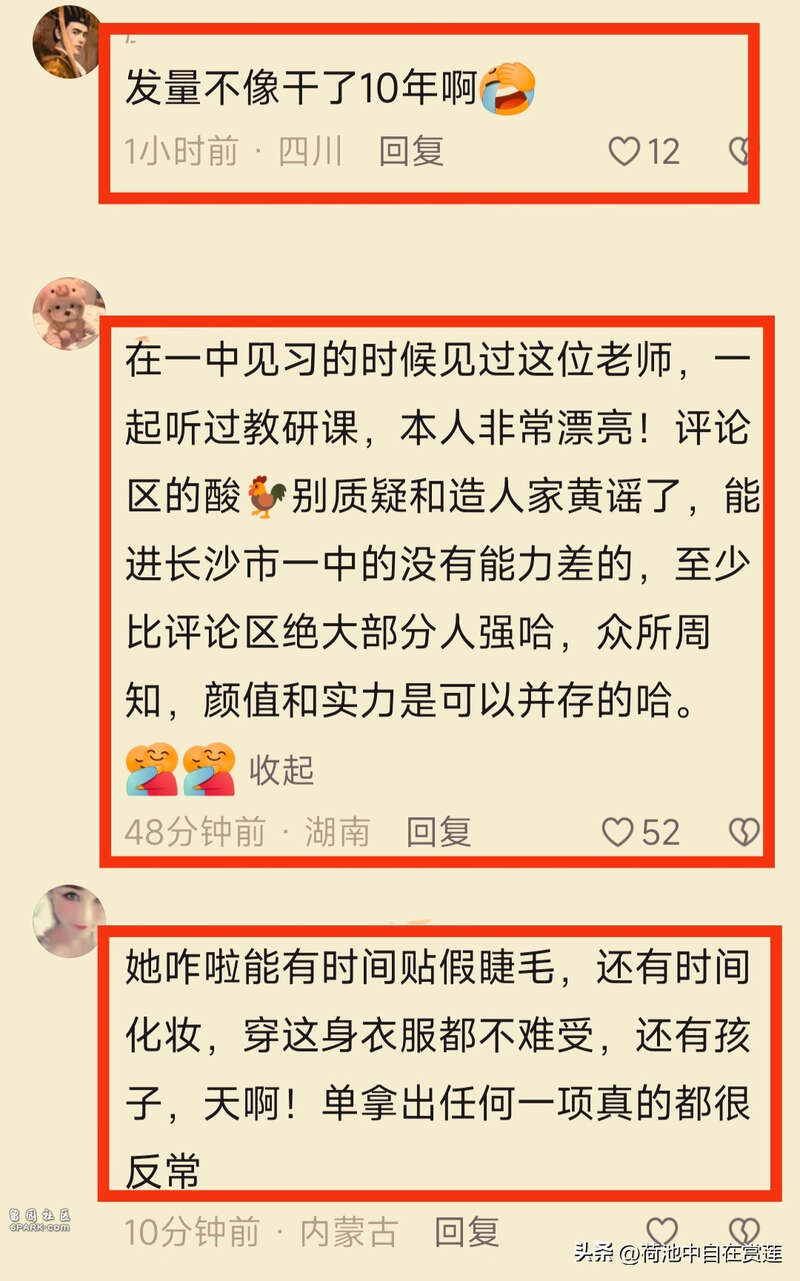Reply to the comment from 四川
The image size is (800, 1281).
coord(411,151)
